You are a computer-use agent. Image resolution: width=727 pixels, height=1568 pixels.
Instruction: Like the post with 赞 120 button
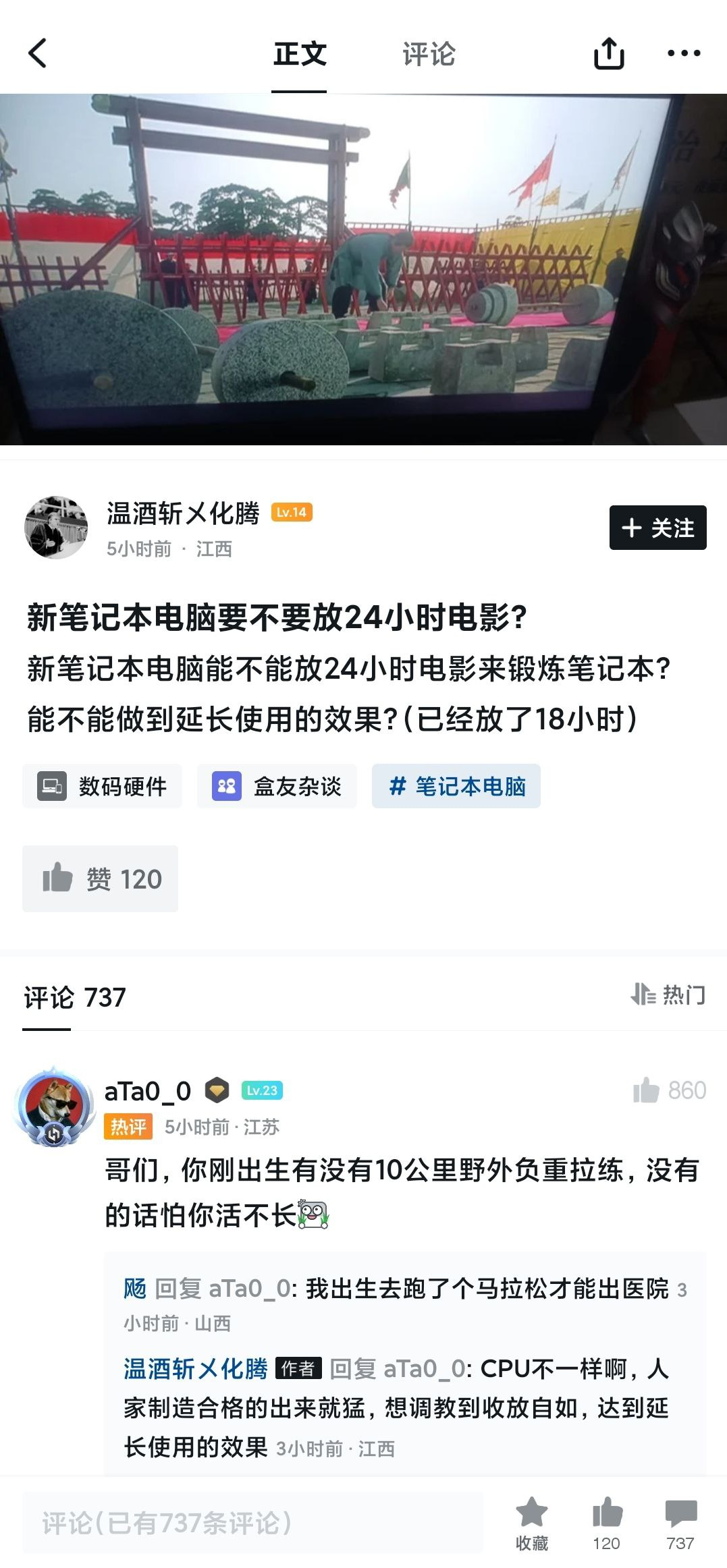tap(101, 878)
